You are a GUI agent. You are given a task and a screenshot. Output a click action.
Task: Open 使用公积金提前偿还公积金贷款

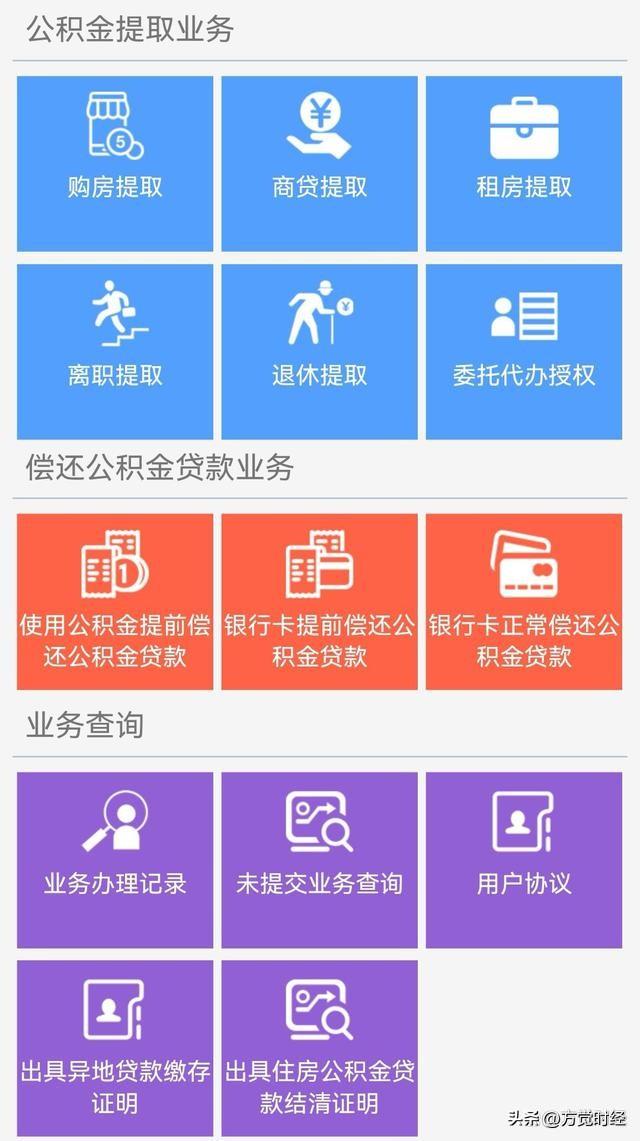tap(115, 602)
